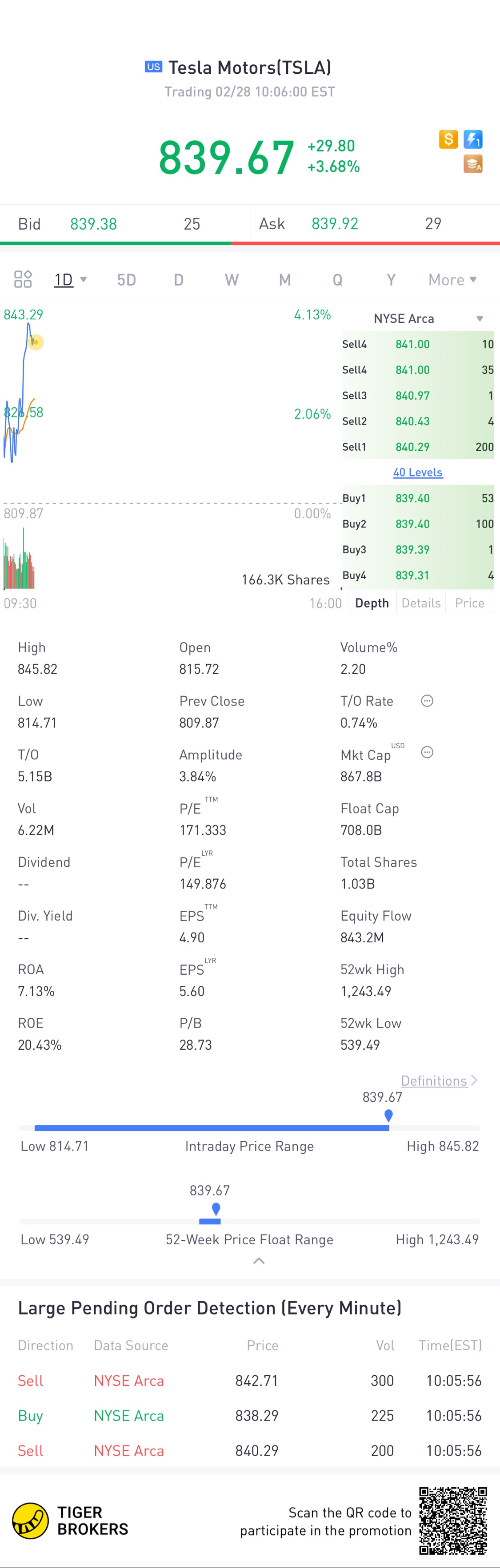Tap the blue lightning icon

pyautogui.click(x=473, y=139)
